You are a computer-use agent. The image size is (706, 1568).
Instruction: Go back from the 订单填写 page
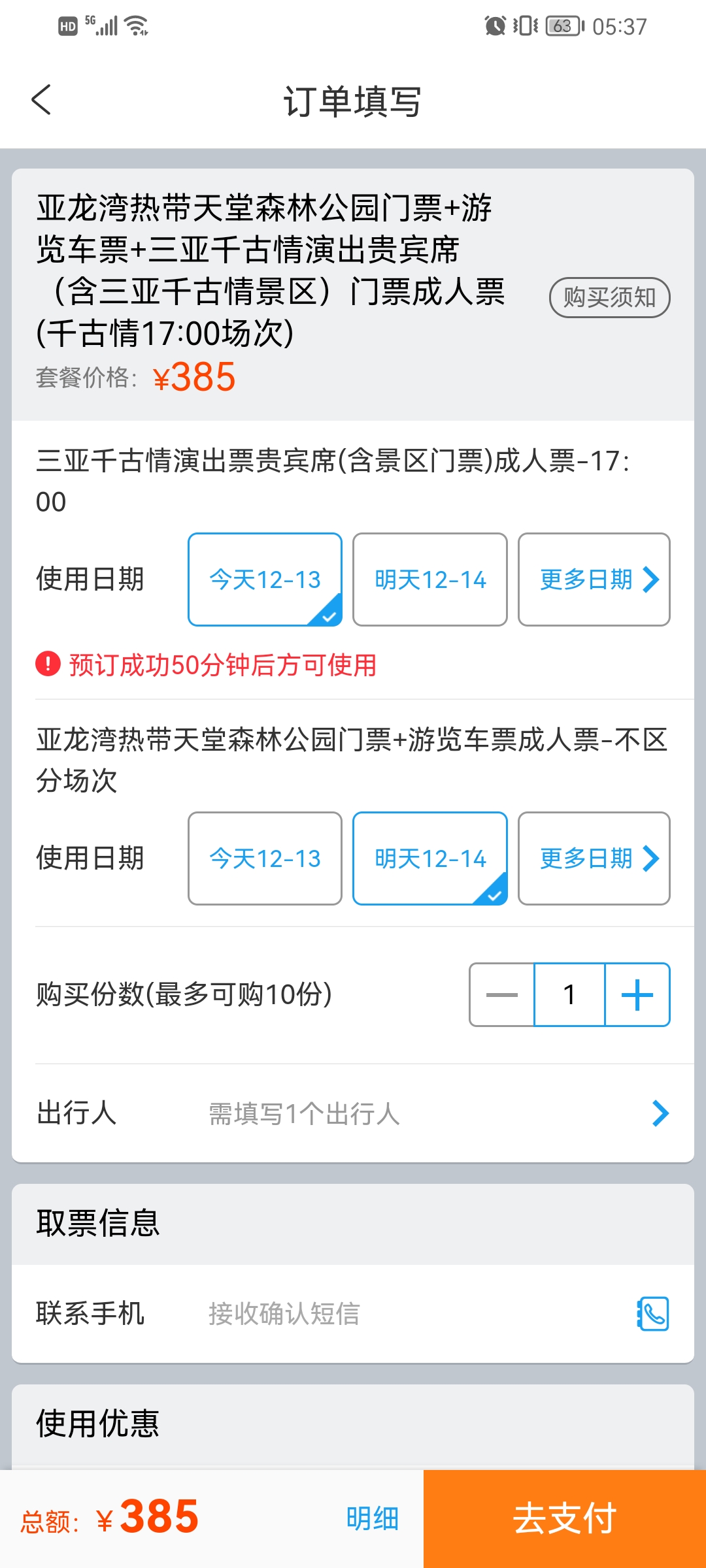[41, 101]
